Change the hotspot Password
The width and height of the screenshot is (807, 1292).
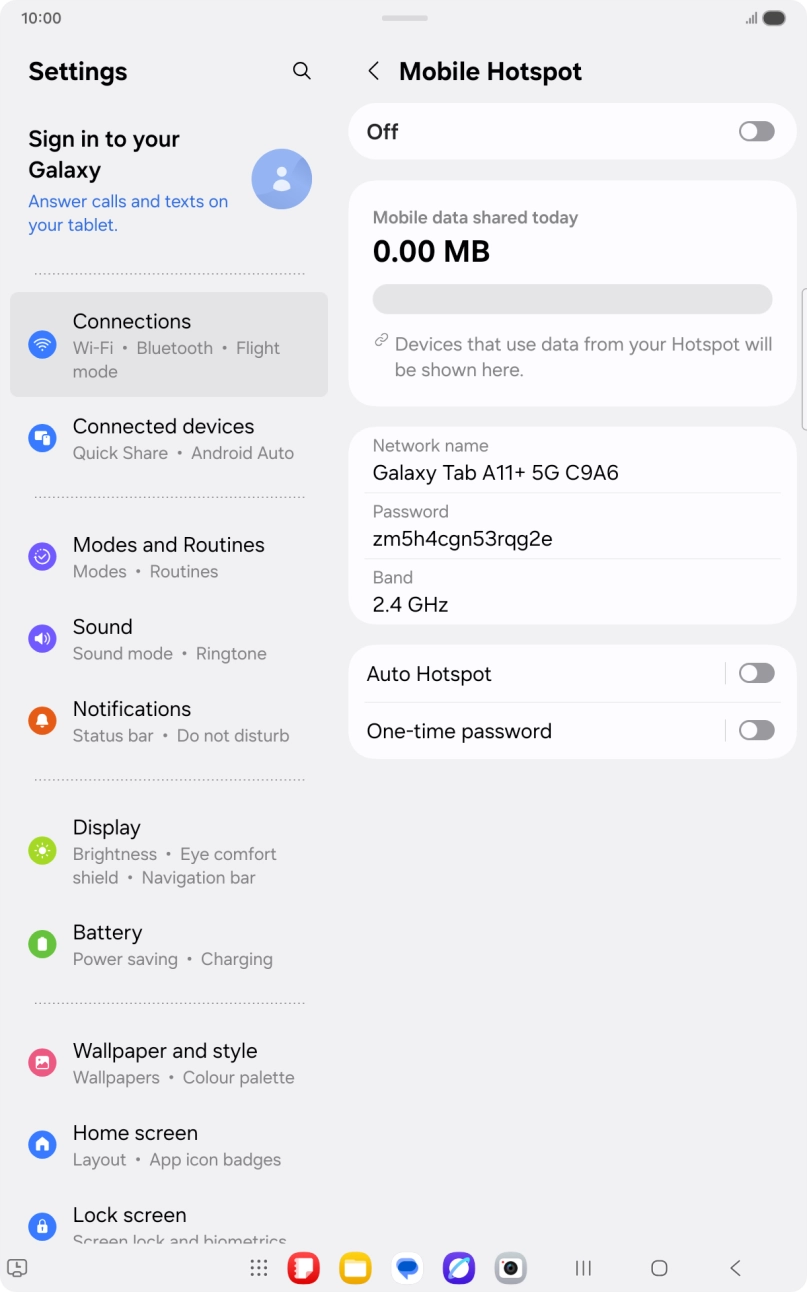(x=572, y=526)
